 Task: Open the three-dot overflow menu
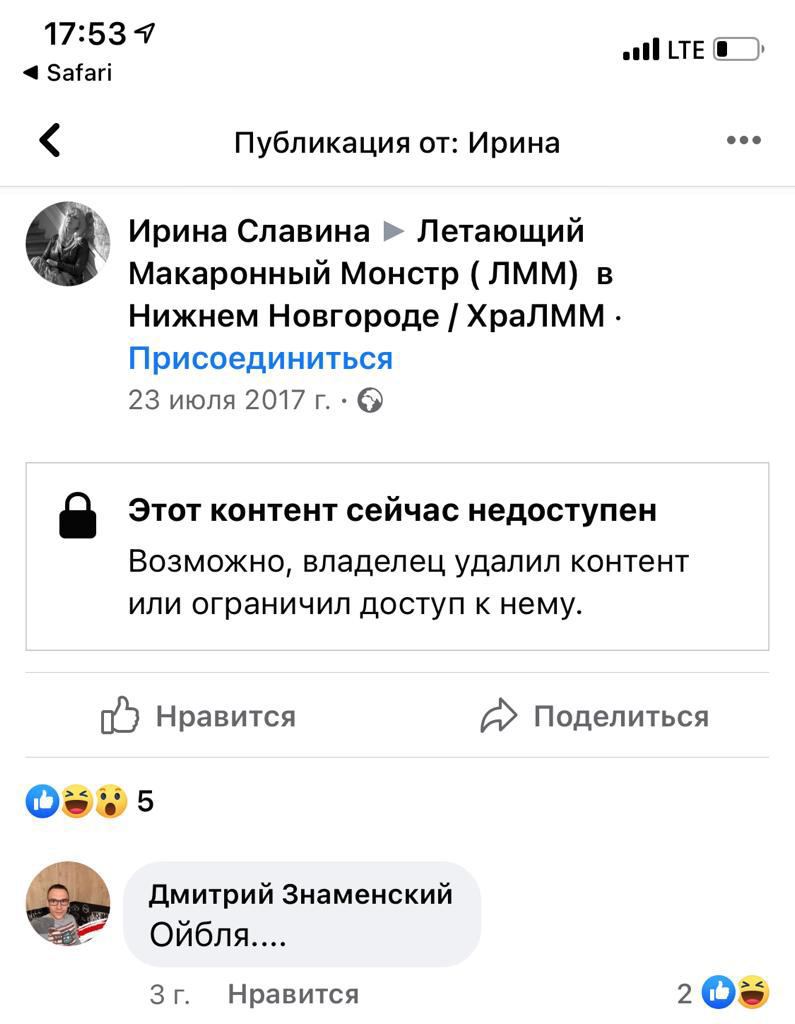tap(743, 141)
